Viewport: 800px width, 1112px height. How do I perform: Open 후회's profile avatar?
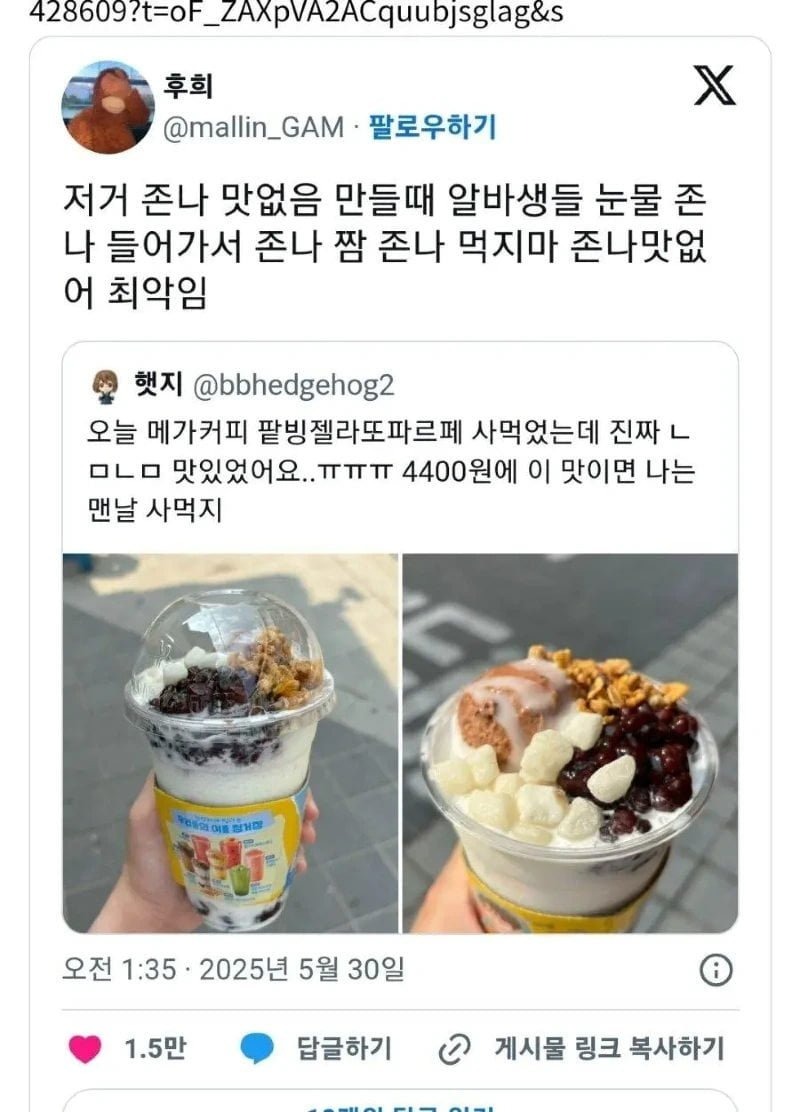(108, 106)
